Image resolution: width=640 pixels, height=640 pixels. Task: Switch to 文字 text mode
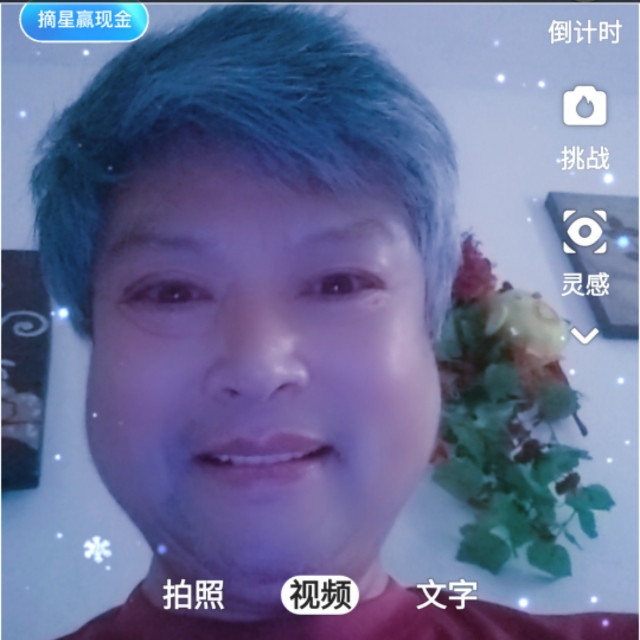446,595
